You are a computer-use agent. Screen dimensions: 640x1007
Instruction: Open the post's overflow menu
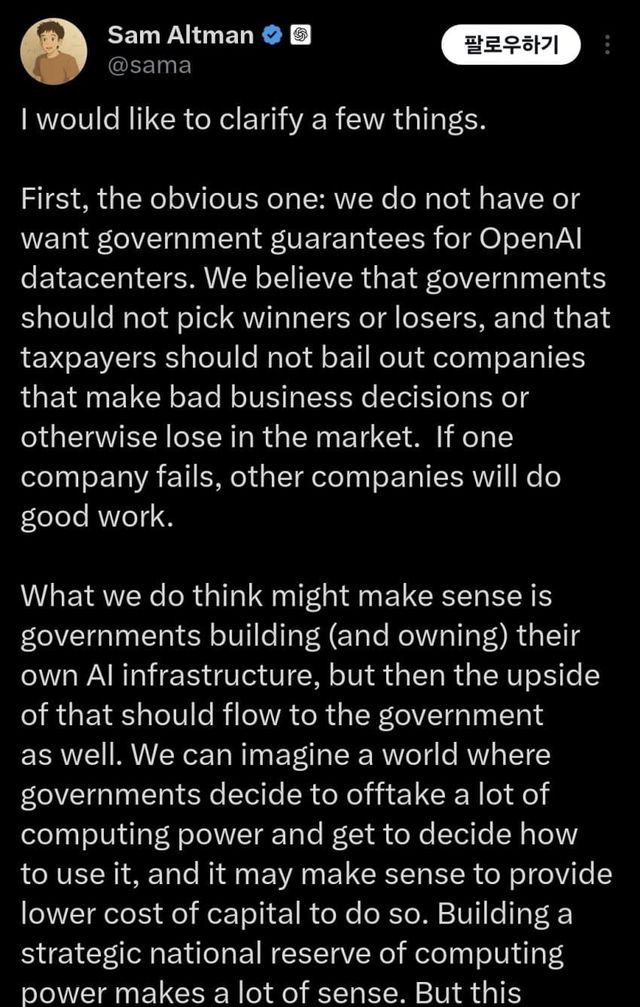tap(609, 45)
